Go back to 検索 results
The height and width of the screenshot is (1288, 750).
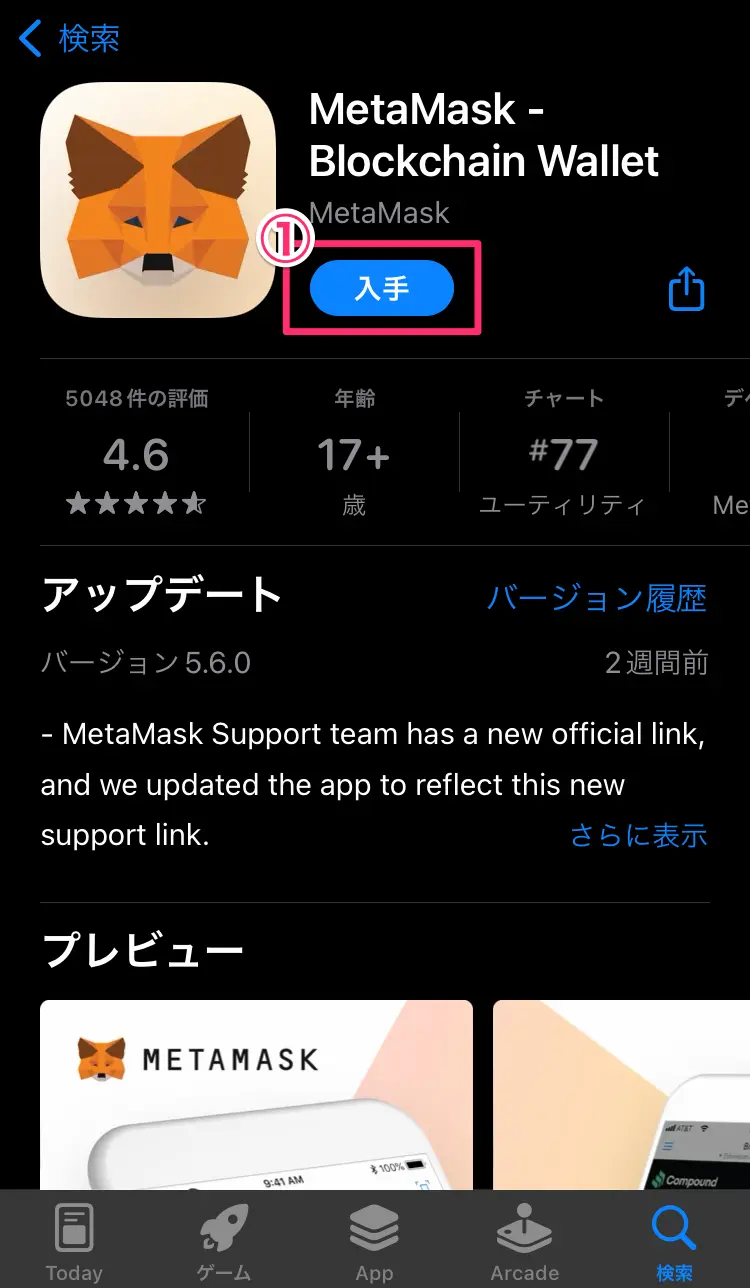pos(70,40)
